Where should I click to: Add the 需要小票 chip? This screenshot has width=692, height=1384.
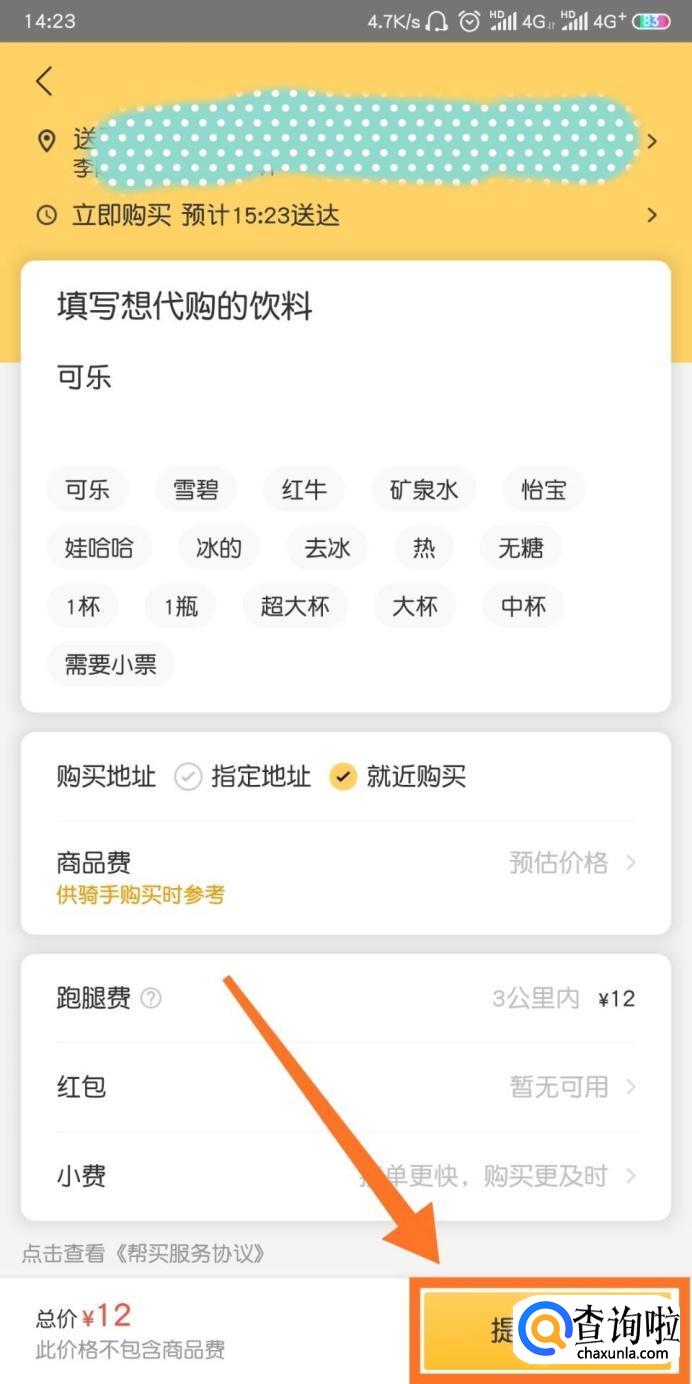pos(110,664)
